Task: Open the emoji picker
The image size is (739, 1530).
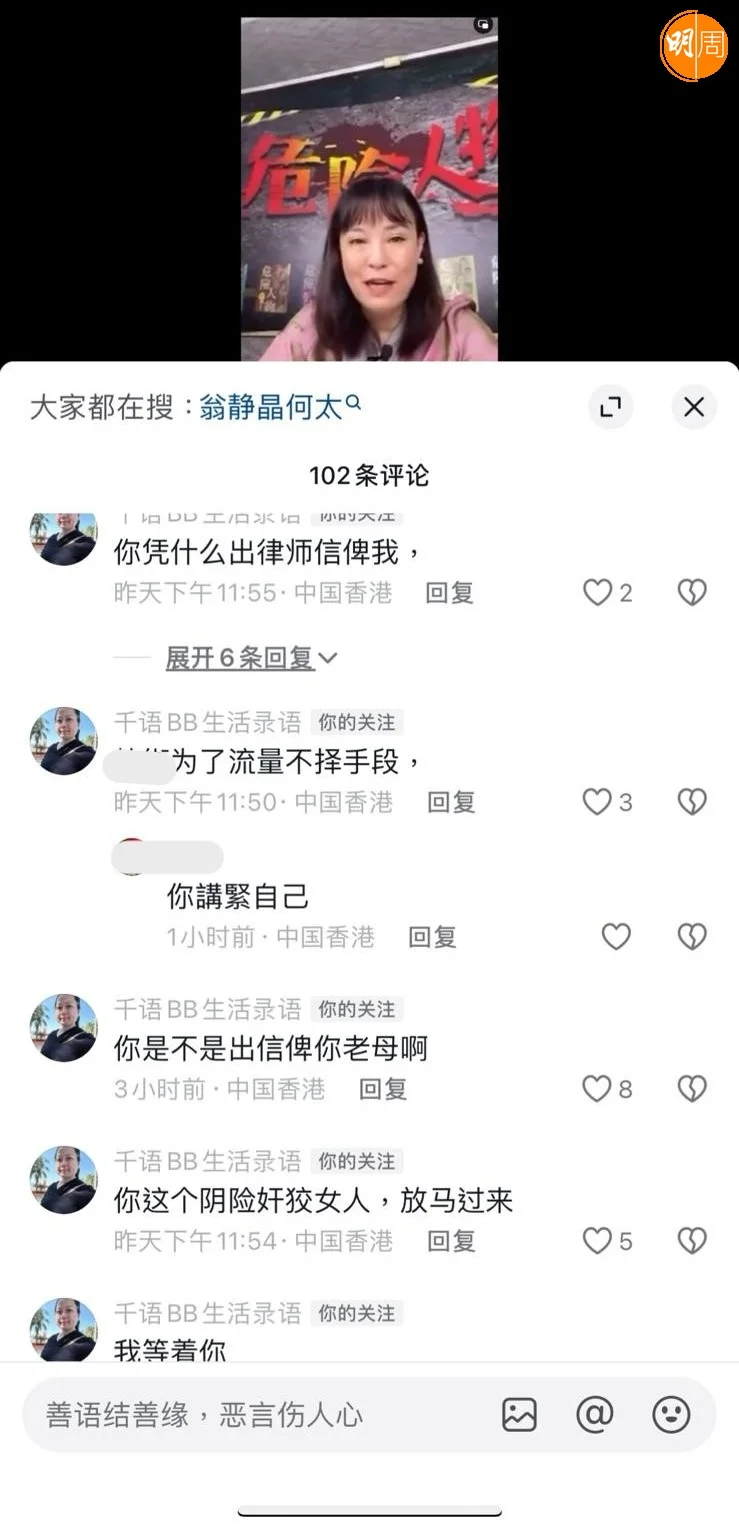Action: tap(671, 1414)
